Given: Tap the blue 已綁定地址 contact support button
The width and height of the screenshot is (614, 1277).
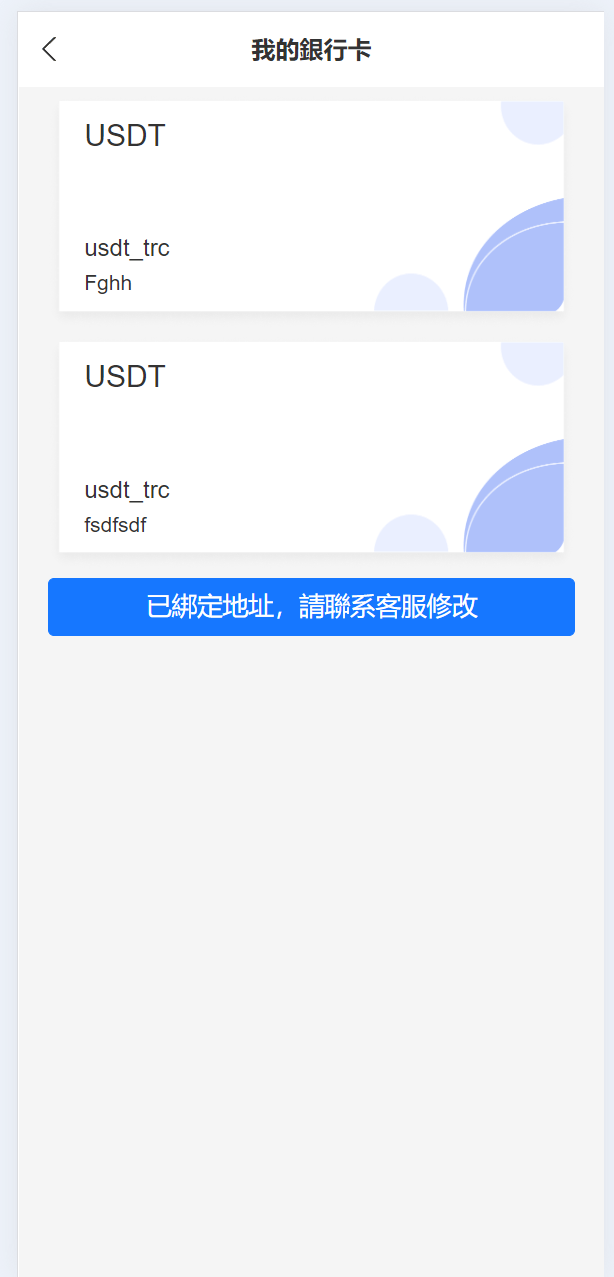Looking at the screenshot, I should point(311,607).
